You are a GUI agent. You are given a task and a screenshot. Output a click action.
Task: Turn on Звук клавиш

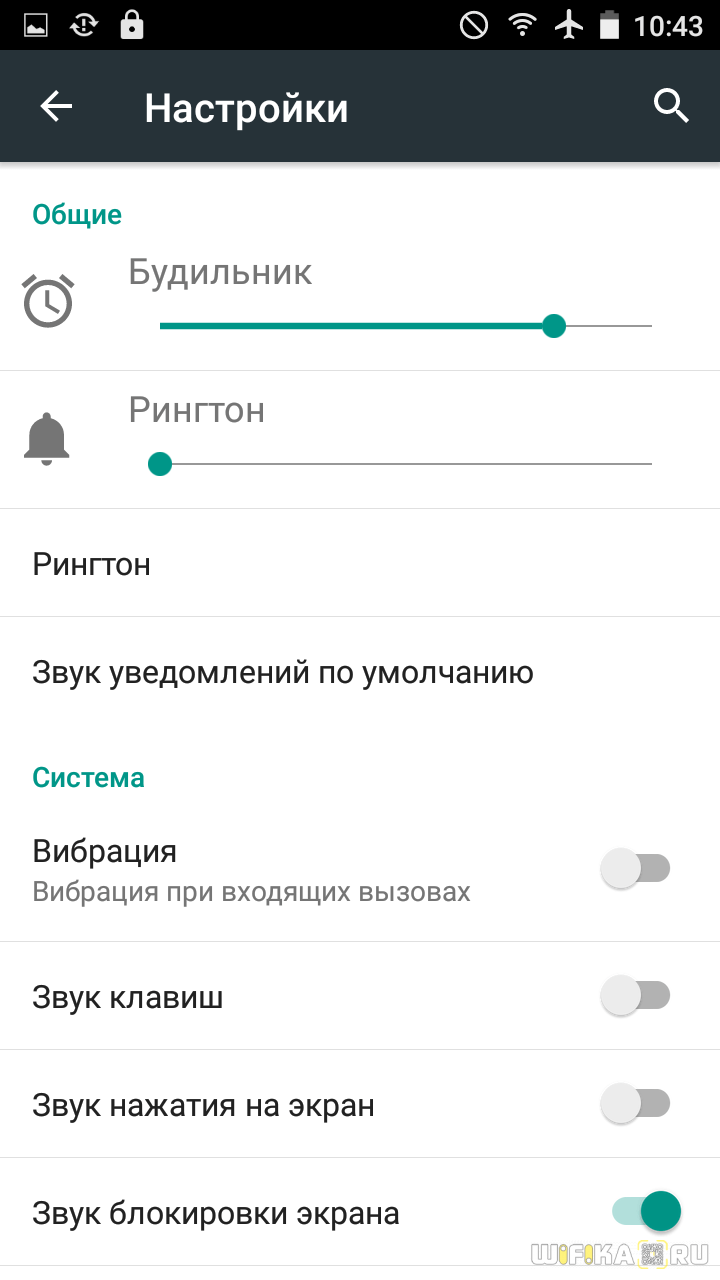pos(635,996)
